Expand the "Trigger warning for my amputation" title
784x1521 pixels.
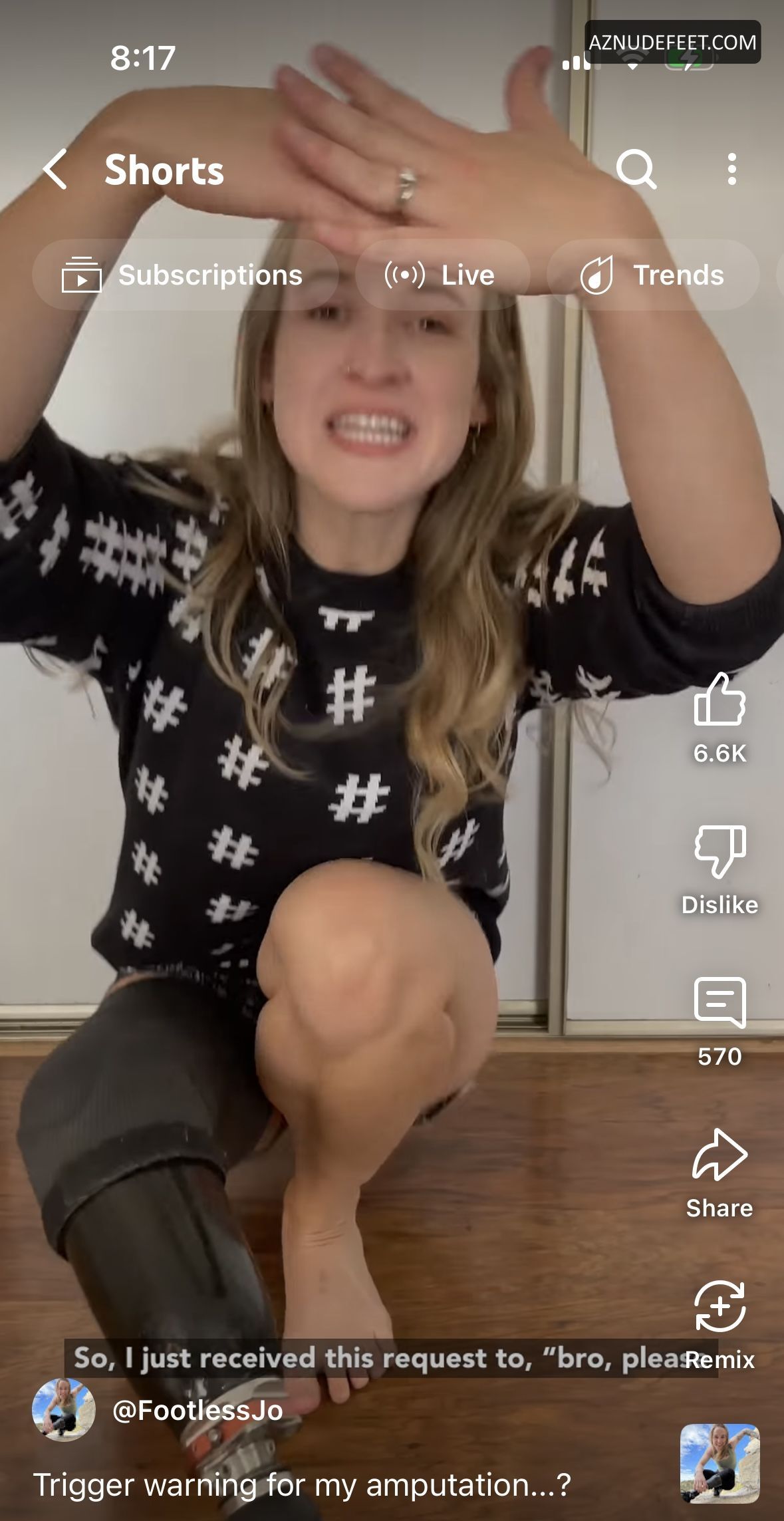coord(302,1485)
